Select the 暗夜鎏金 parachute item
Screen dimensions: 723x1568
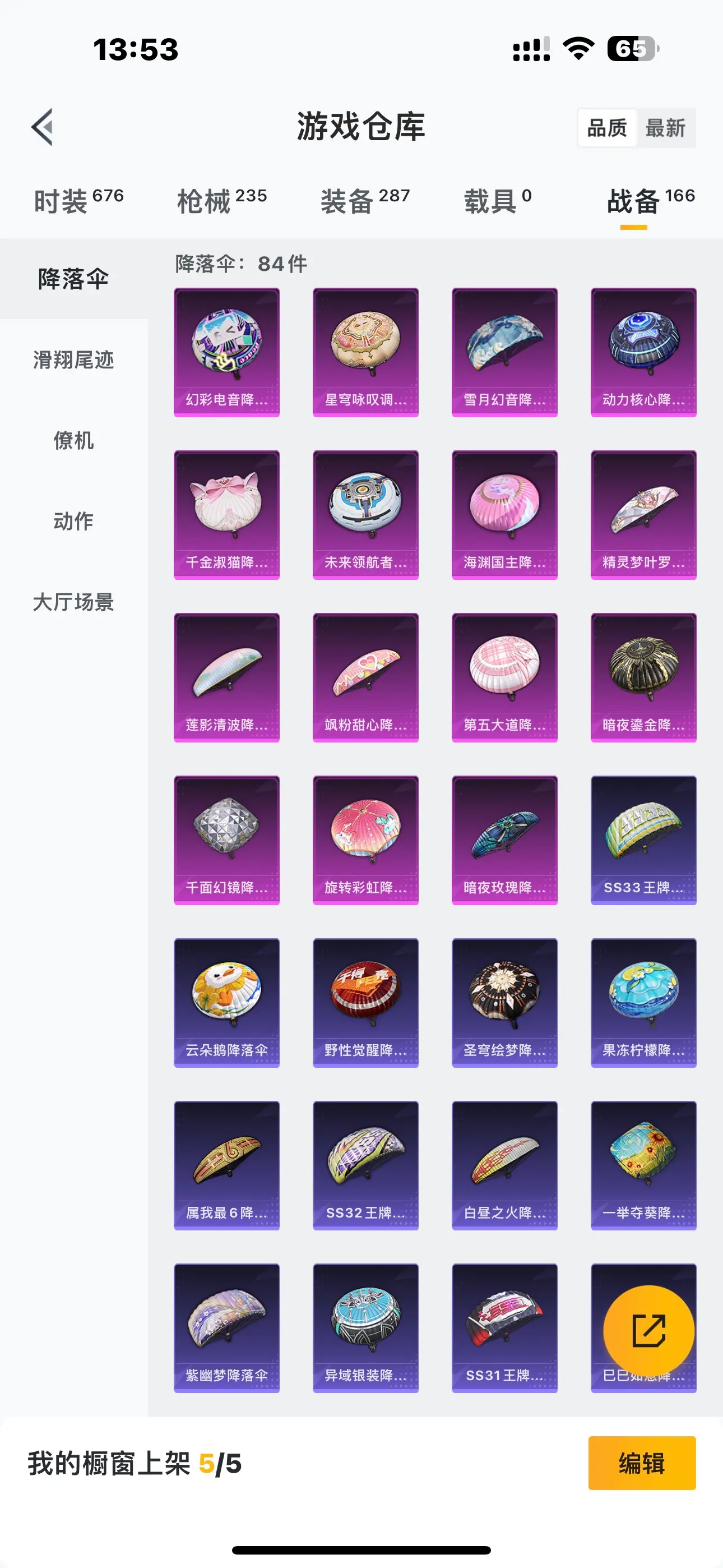click(643, 677)
